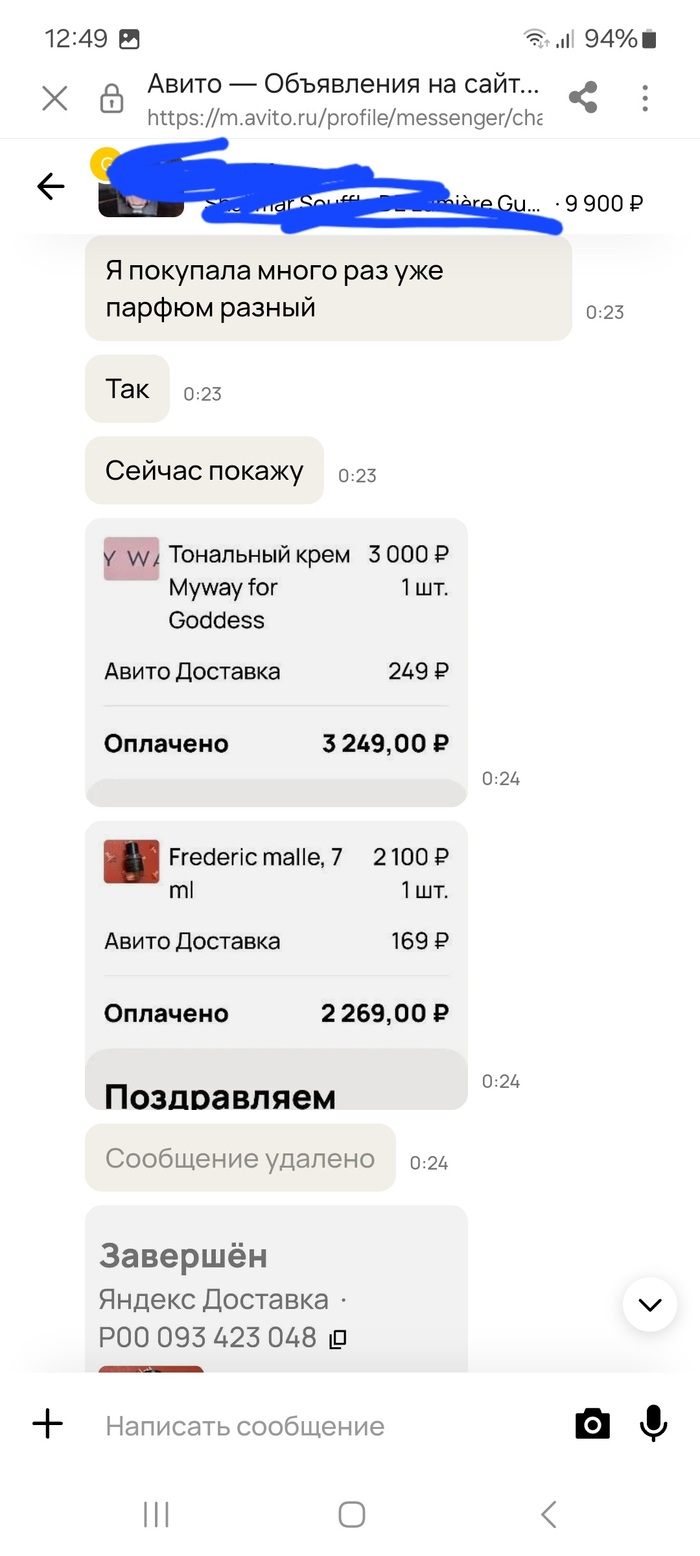Screen dimensions: 700x1556
Task: Go to the system home screen
Action: click(x=351, y=1514)
